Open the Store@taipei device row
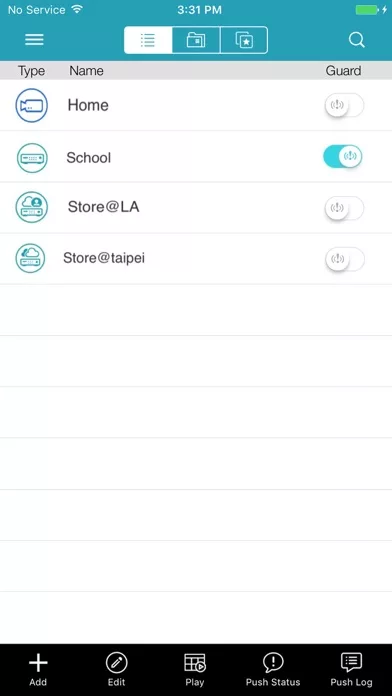392x696 pixels. pyautogui.click(x=196, y=259)
